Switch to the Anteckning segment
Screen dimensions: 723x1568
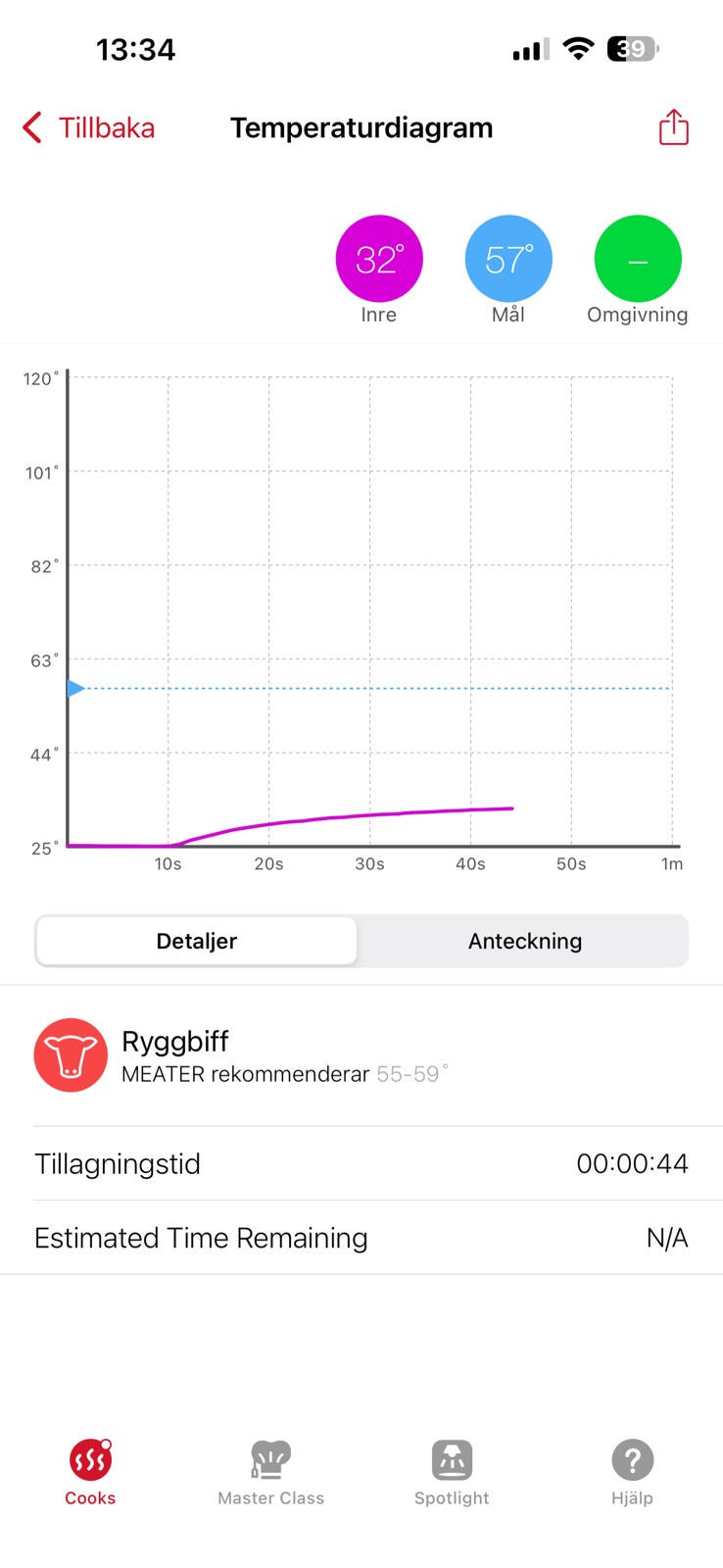(x=525, y=941)
